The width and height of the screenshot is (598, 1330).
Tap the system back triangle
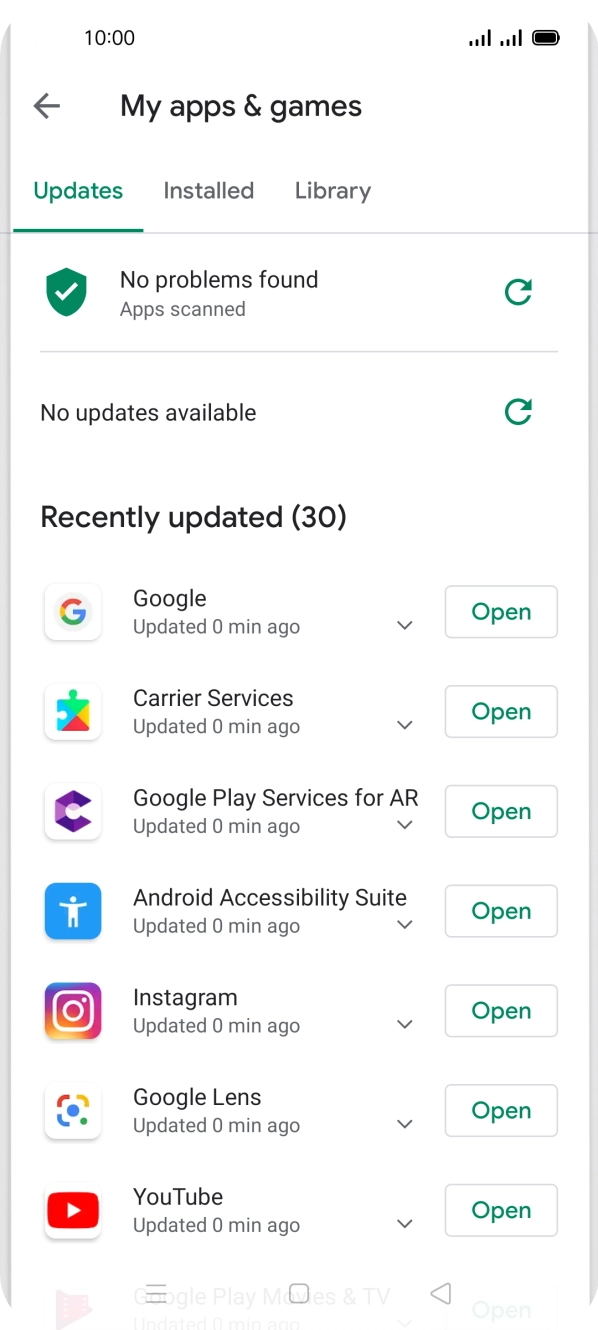441,1293
